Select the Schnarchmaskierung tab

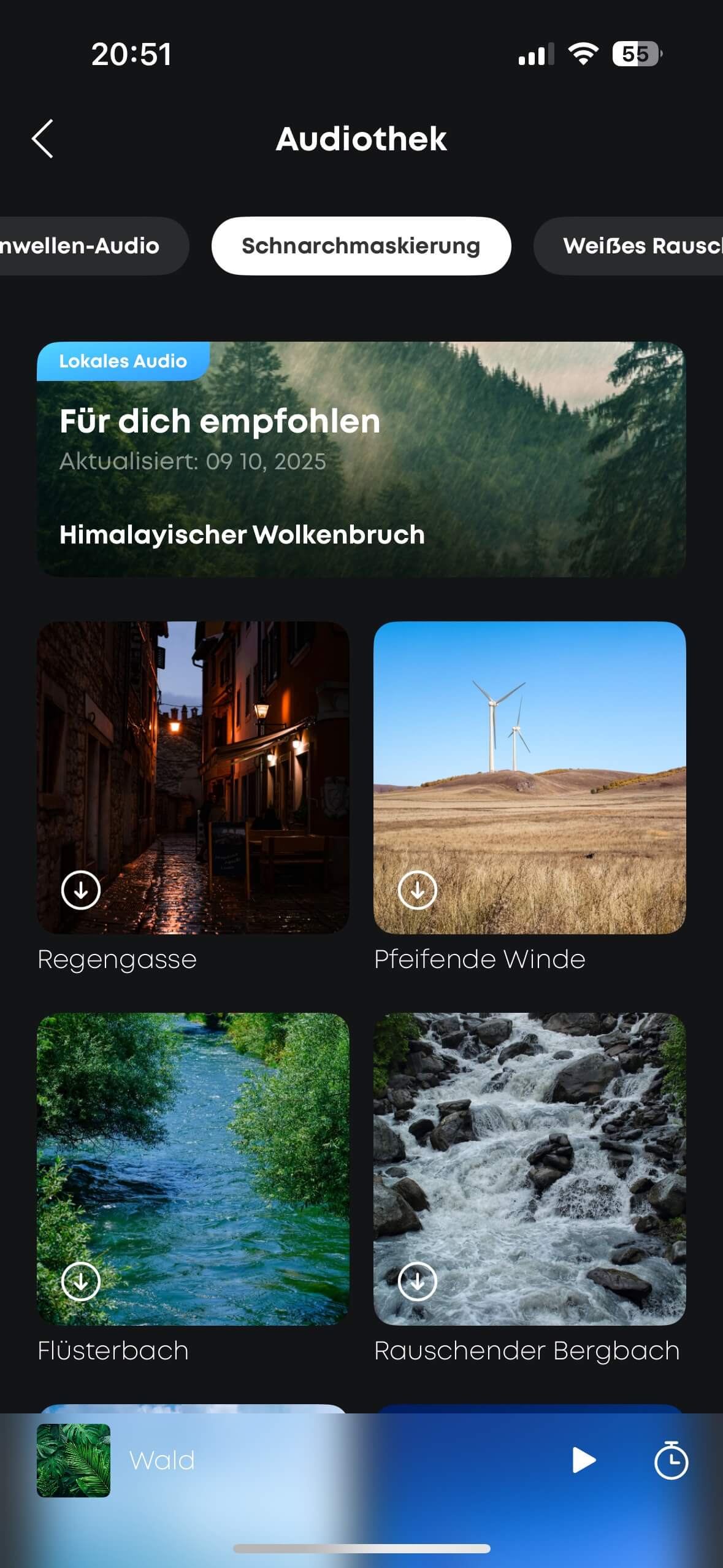[361, 246]
